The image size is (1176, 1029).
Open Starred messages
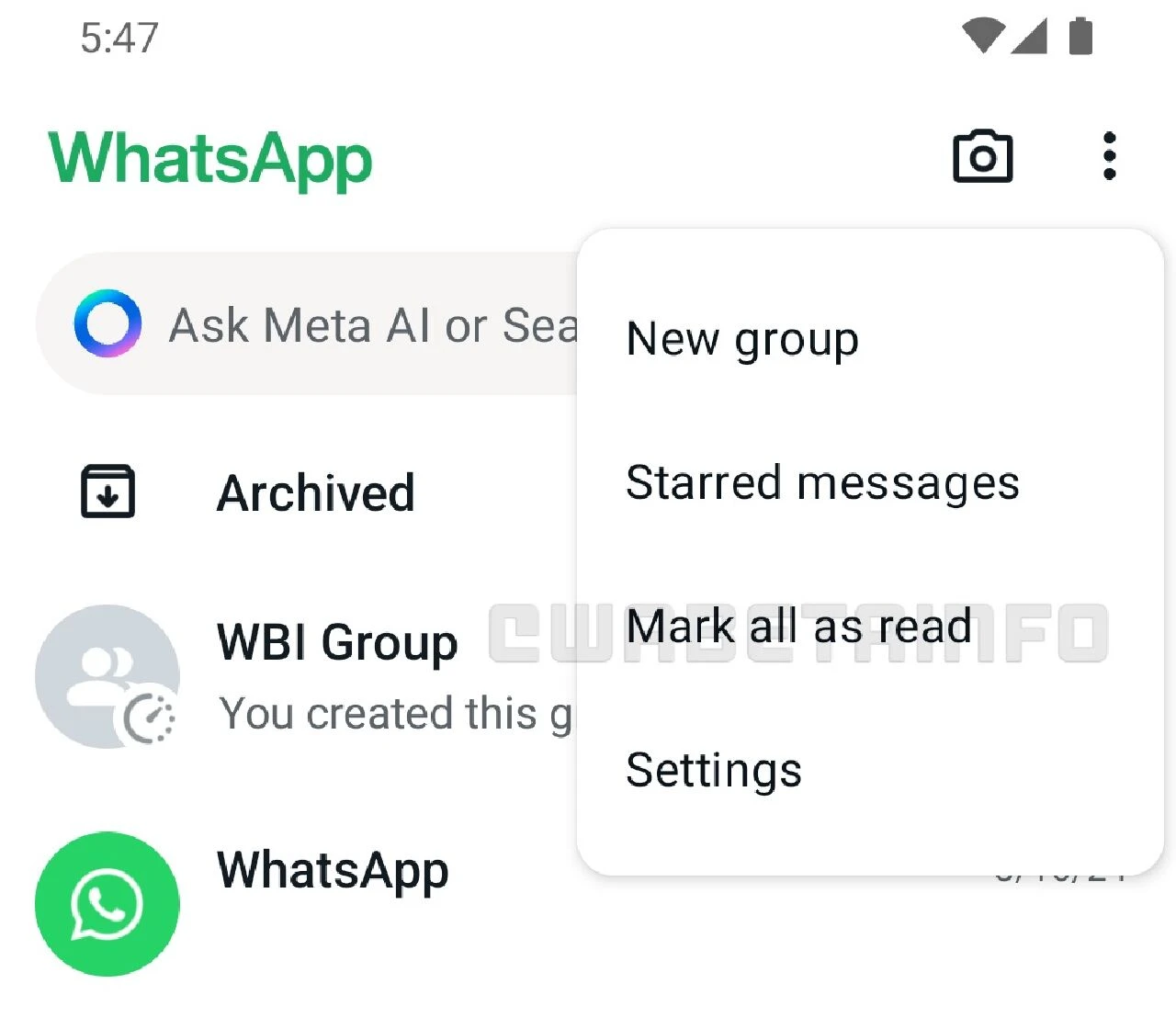[822, 482]
